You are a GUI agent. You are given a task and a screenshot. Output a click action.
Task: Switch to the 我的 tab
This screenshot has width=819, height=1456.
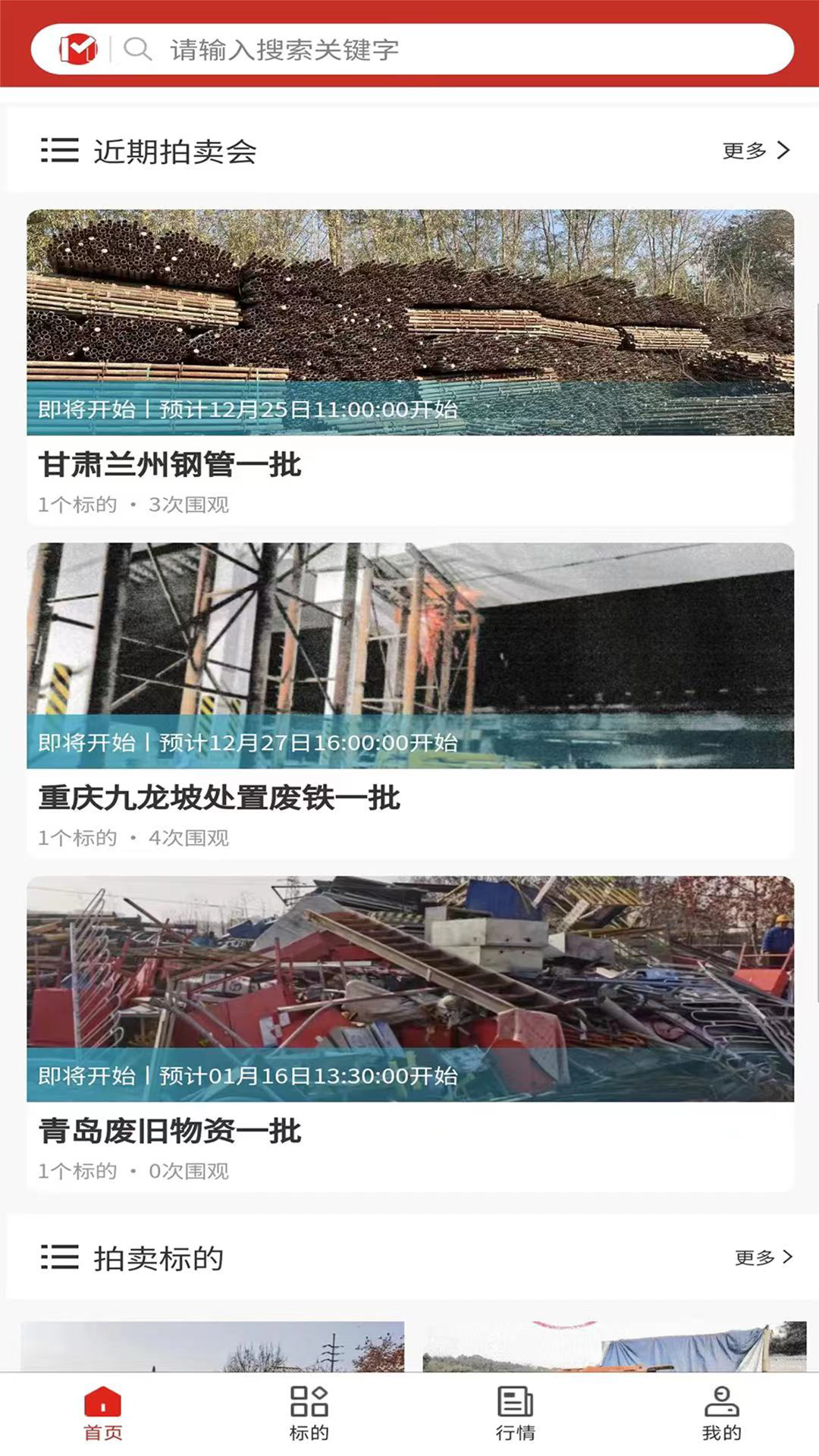(721, 1414)
